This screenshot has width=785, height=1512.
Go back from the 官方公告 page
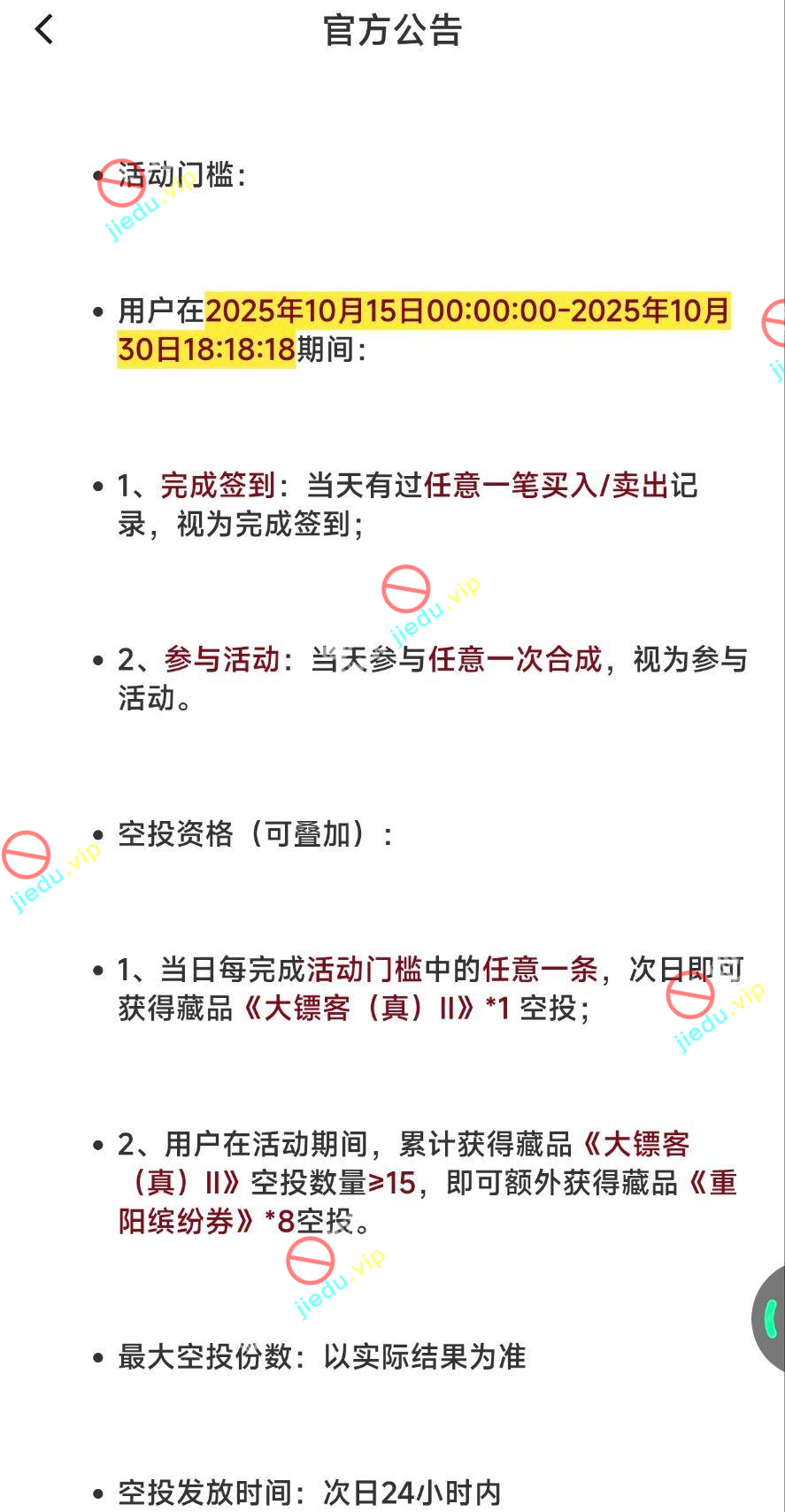[x=44, y=29]
